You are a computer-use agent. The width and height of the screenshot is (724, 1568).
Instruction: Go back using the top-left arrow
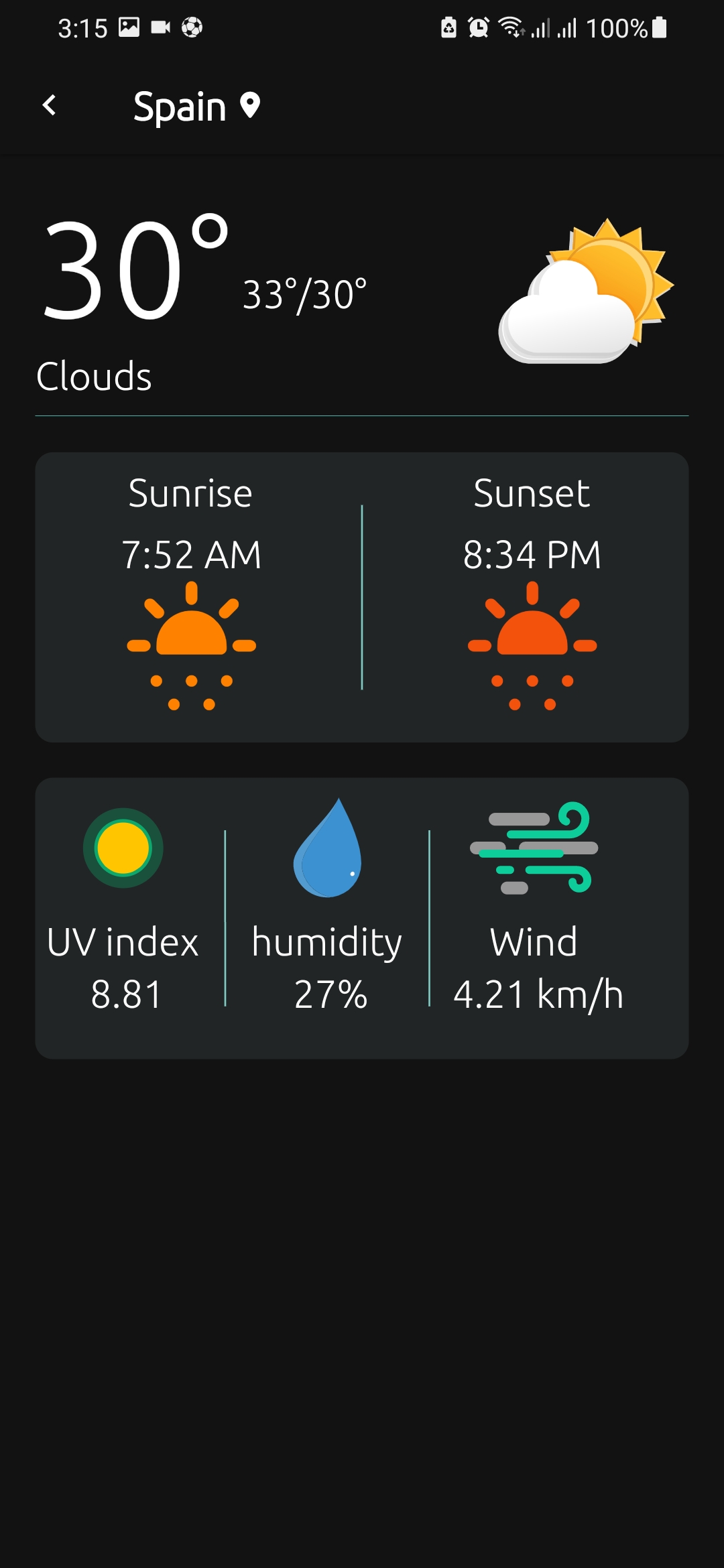pos(50,105)
